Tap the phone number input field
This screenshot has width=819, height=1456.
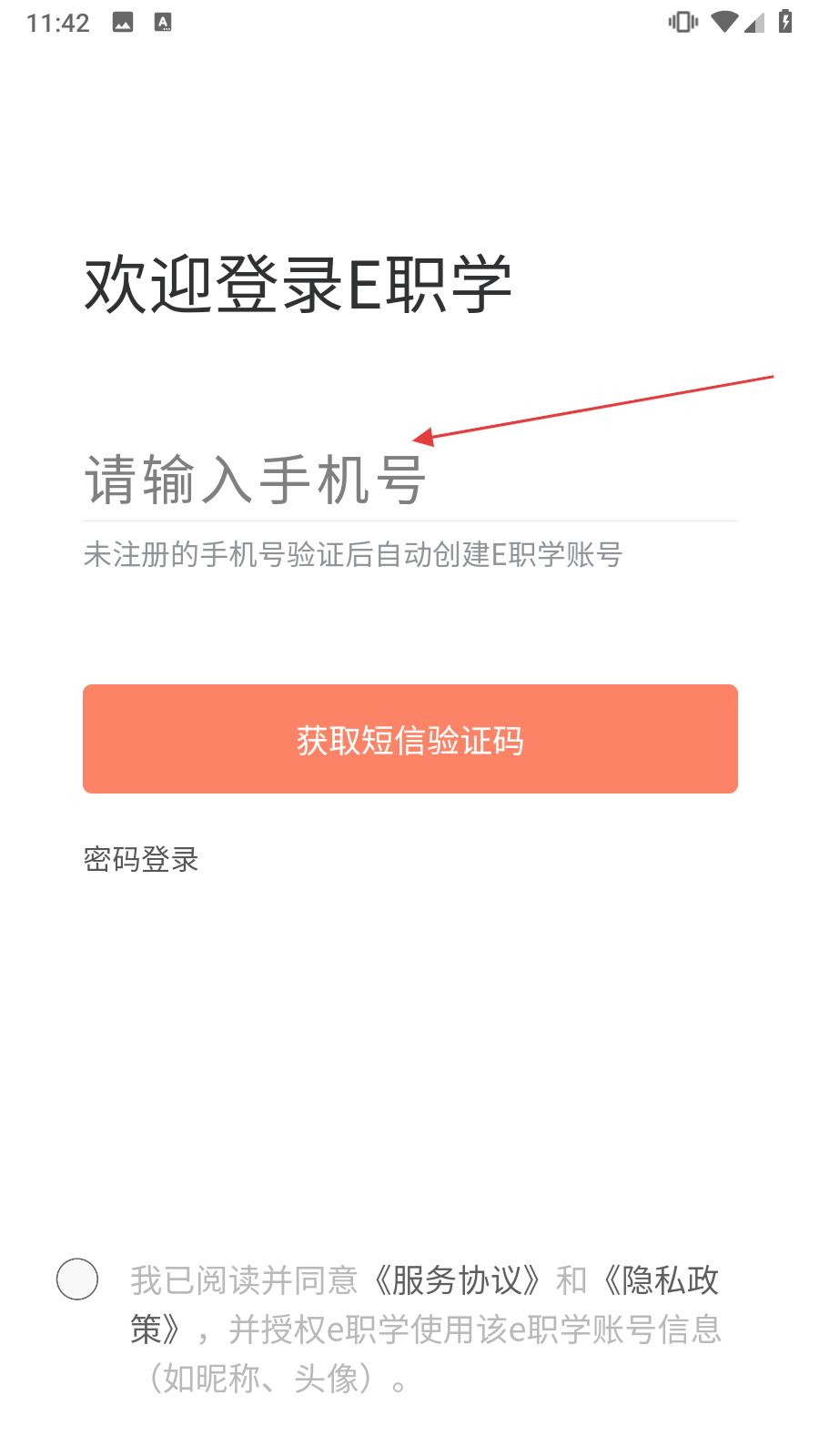[x=409, y=480]
